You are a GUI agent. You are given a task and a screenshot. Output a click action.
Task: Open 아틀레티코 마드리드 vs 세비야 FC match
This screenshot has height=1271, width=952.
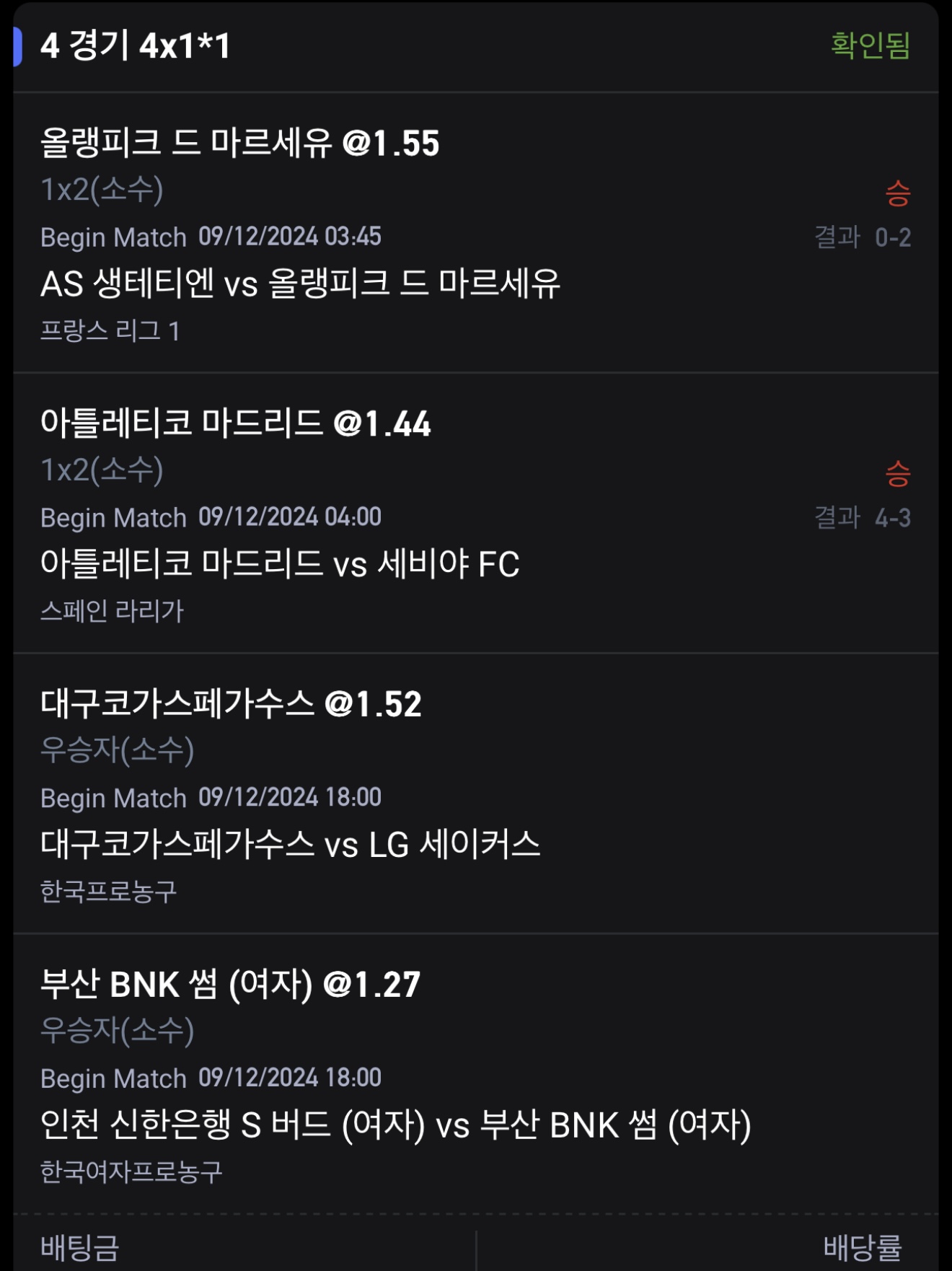tap(280, 564)
